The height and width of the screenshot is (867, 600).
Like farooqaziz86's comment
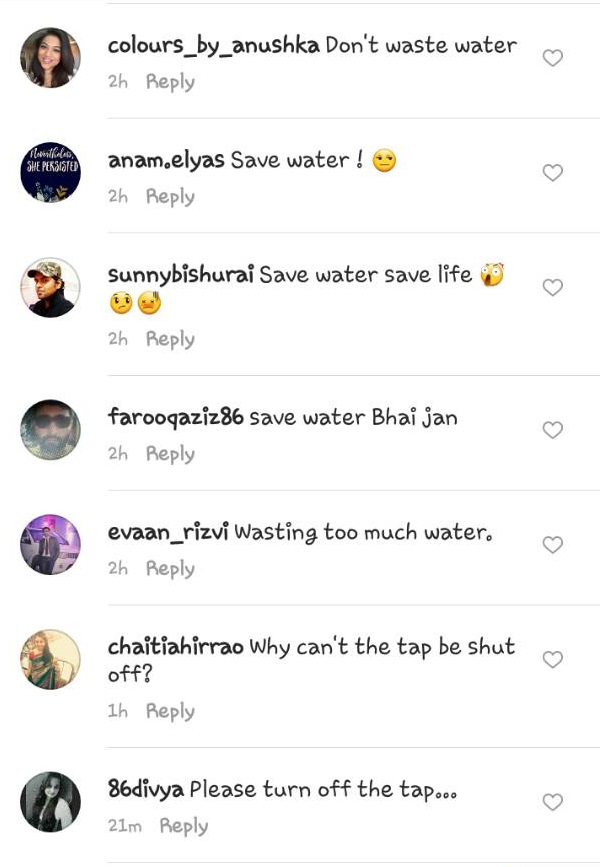pyautogui.click(x=552, y=430)
